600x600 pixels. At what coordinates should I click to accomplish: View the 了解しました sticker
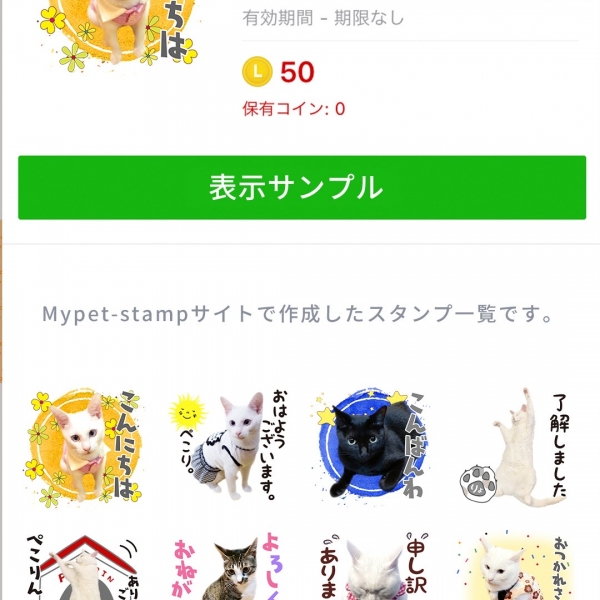[515, 447]
